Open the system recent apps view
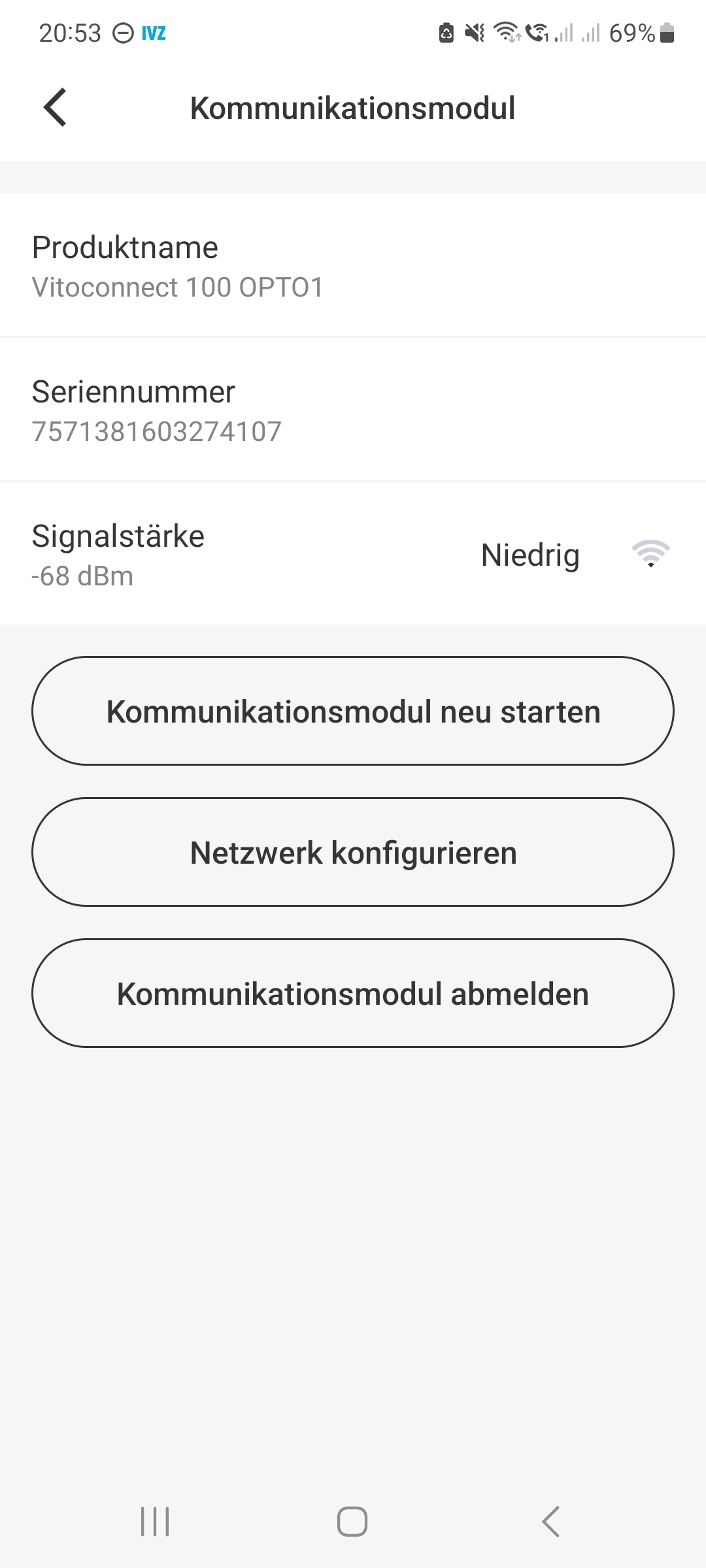 pyautogui.click(x=155, y=1522)
